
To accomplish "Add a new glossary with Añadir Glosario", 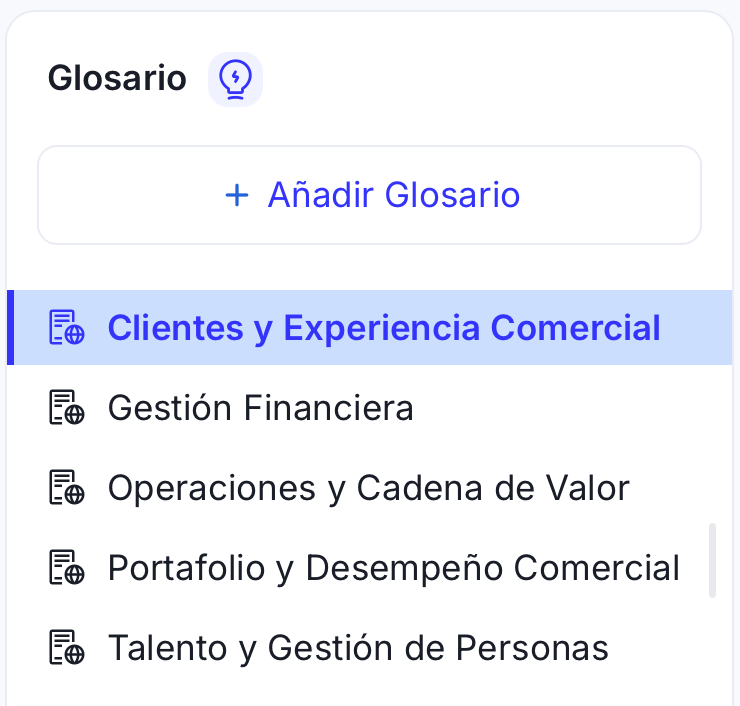I will click(x=370, y=195).
